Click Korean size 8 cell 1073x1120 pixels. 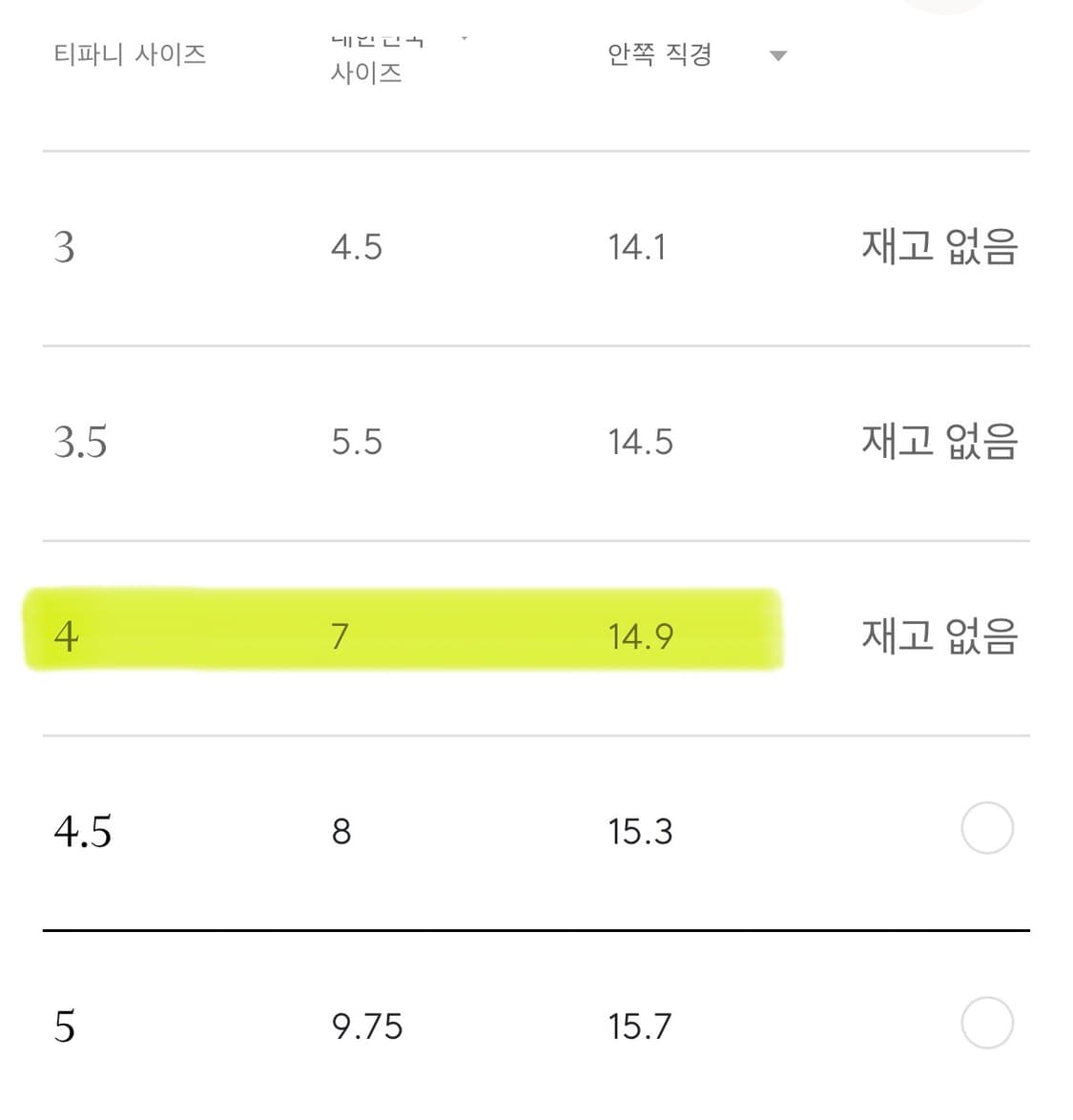pos(340,829)
